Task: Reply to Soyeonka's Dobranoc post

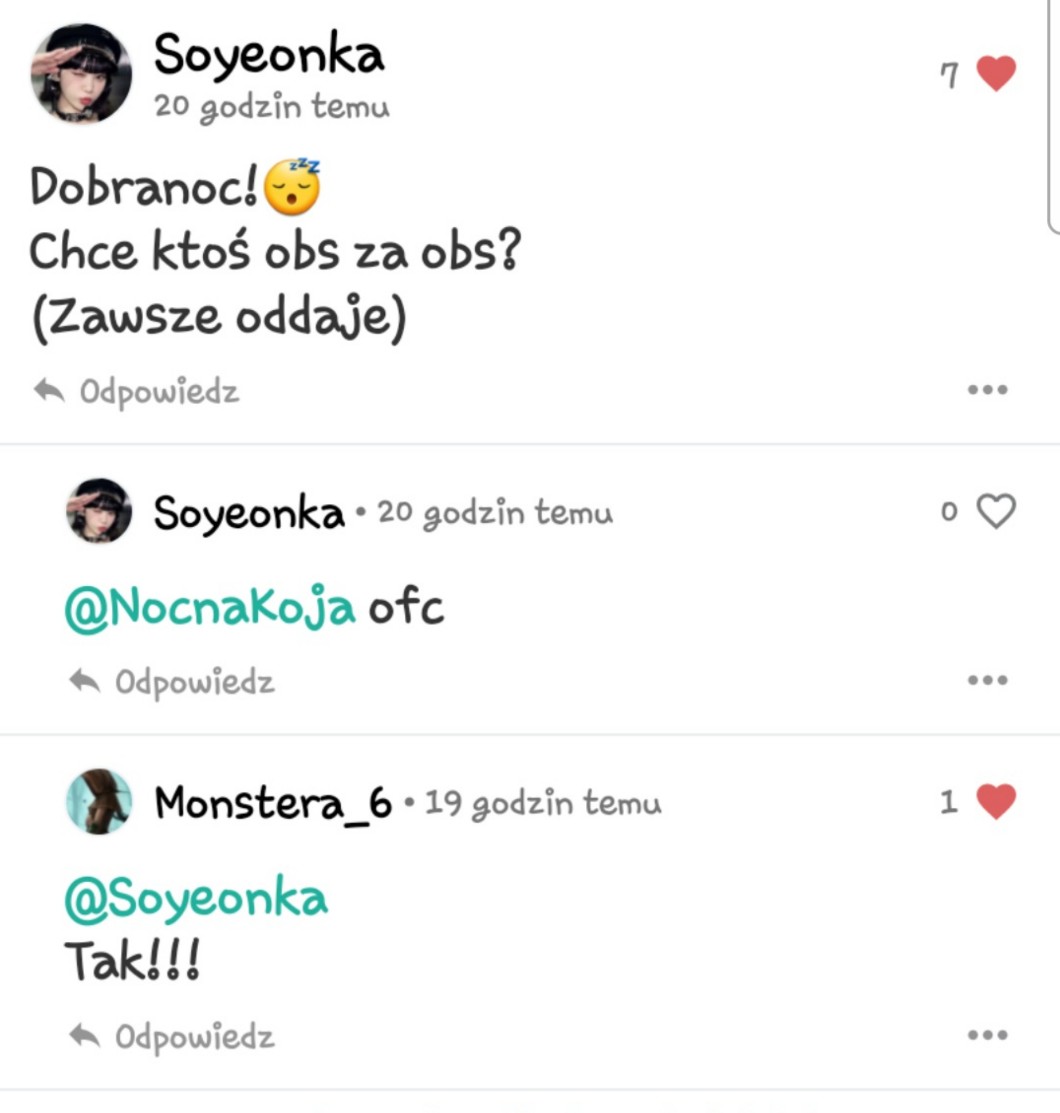Action: 137,391
